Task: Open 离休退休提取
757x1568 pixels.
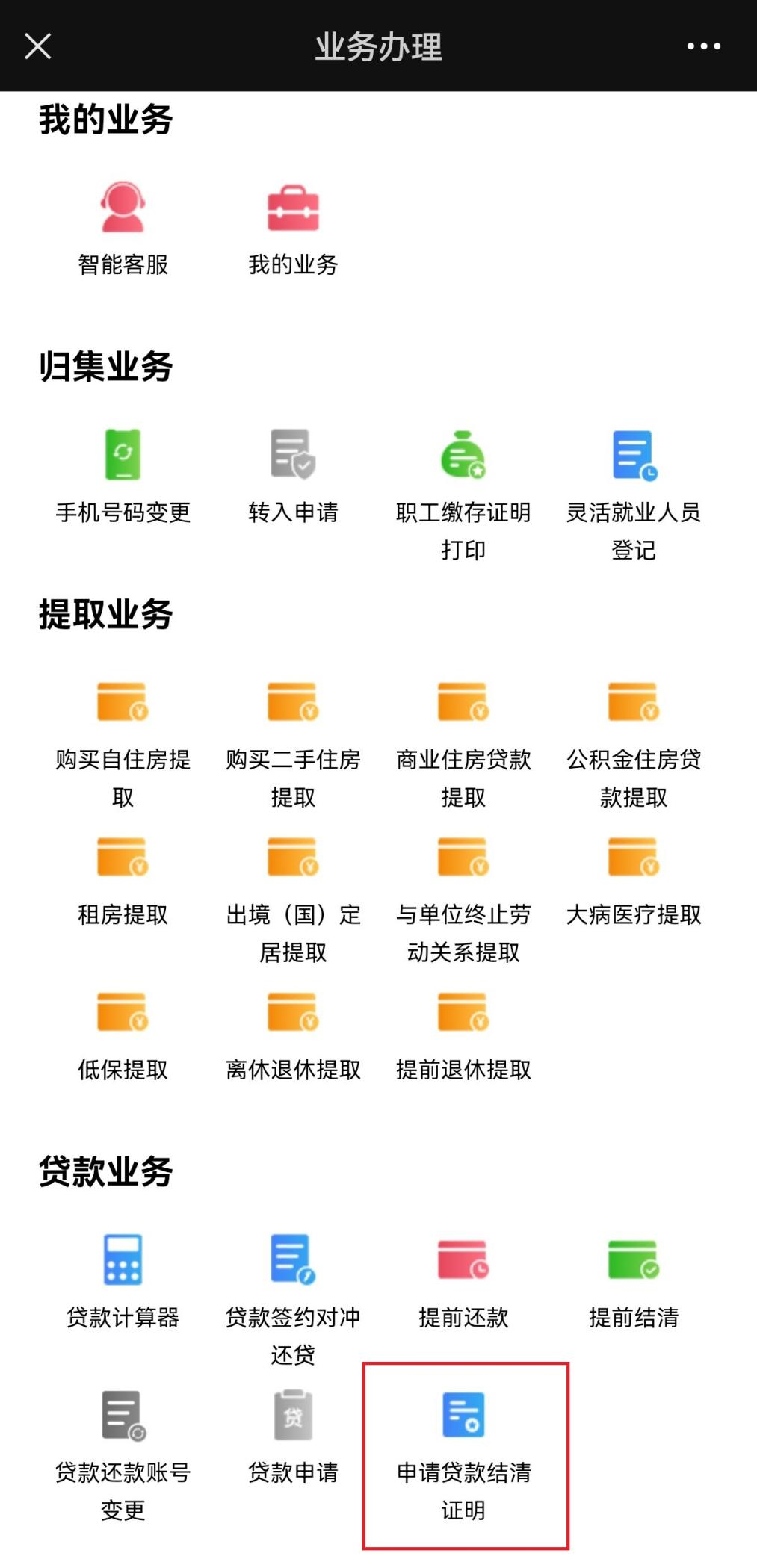Action: [x=293, y=1035]
